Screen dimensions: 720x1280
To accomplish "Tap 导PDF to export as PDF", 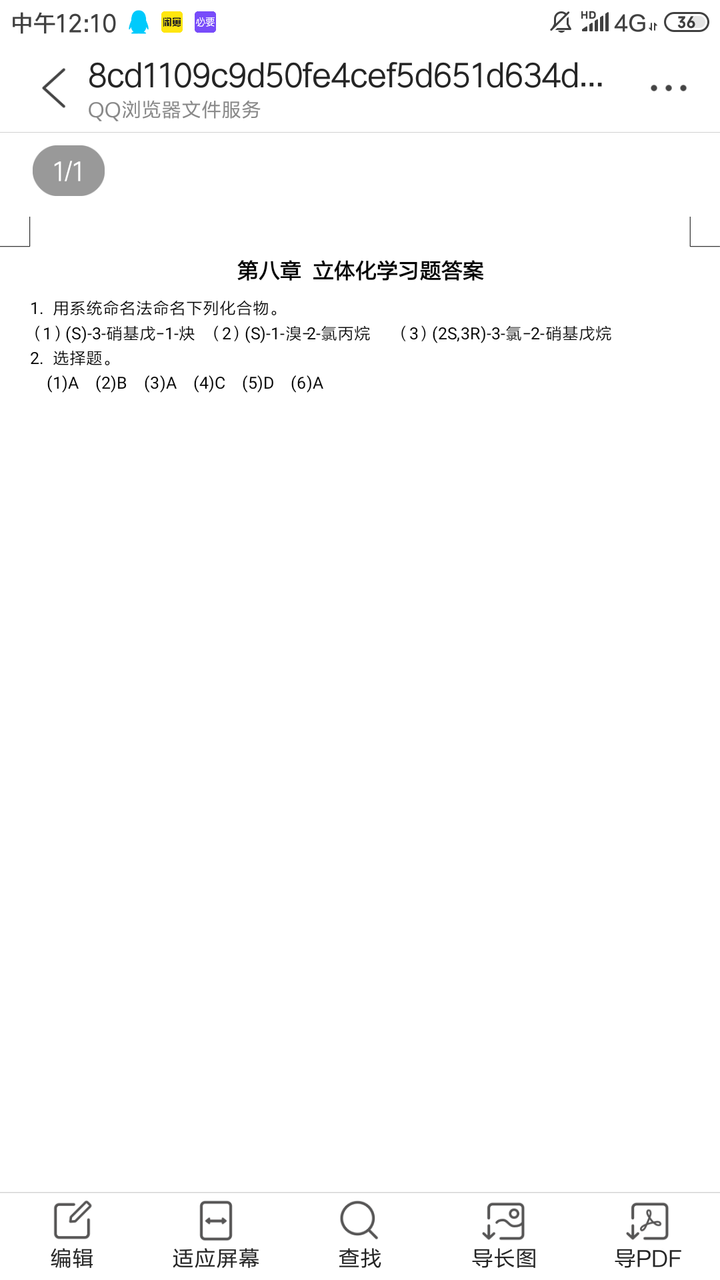I will (x=648, y=1235).
